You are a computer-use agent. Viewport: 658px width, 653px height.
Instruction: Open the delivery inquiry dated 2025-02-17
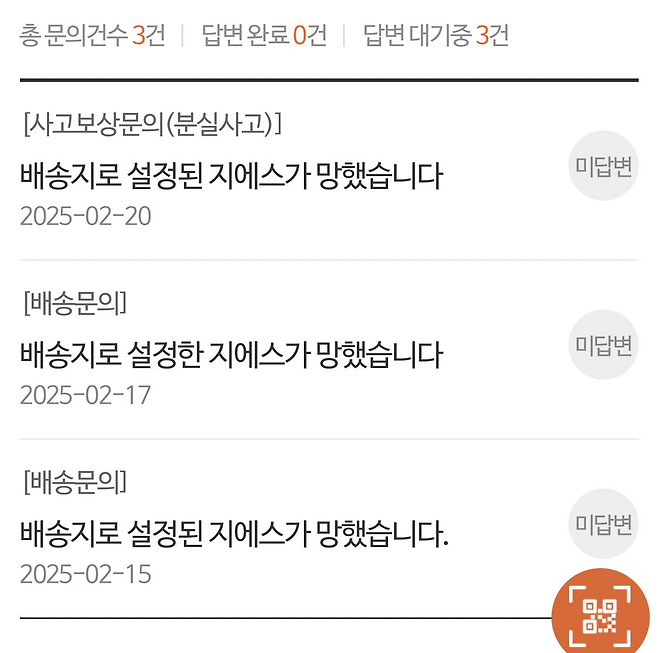(231, 354)
